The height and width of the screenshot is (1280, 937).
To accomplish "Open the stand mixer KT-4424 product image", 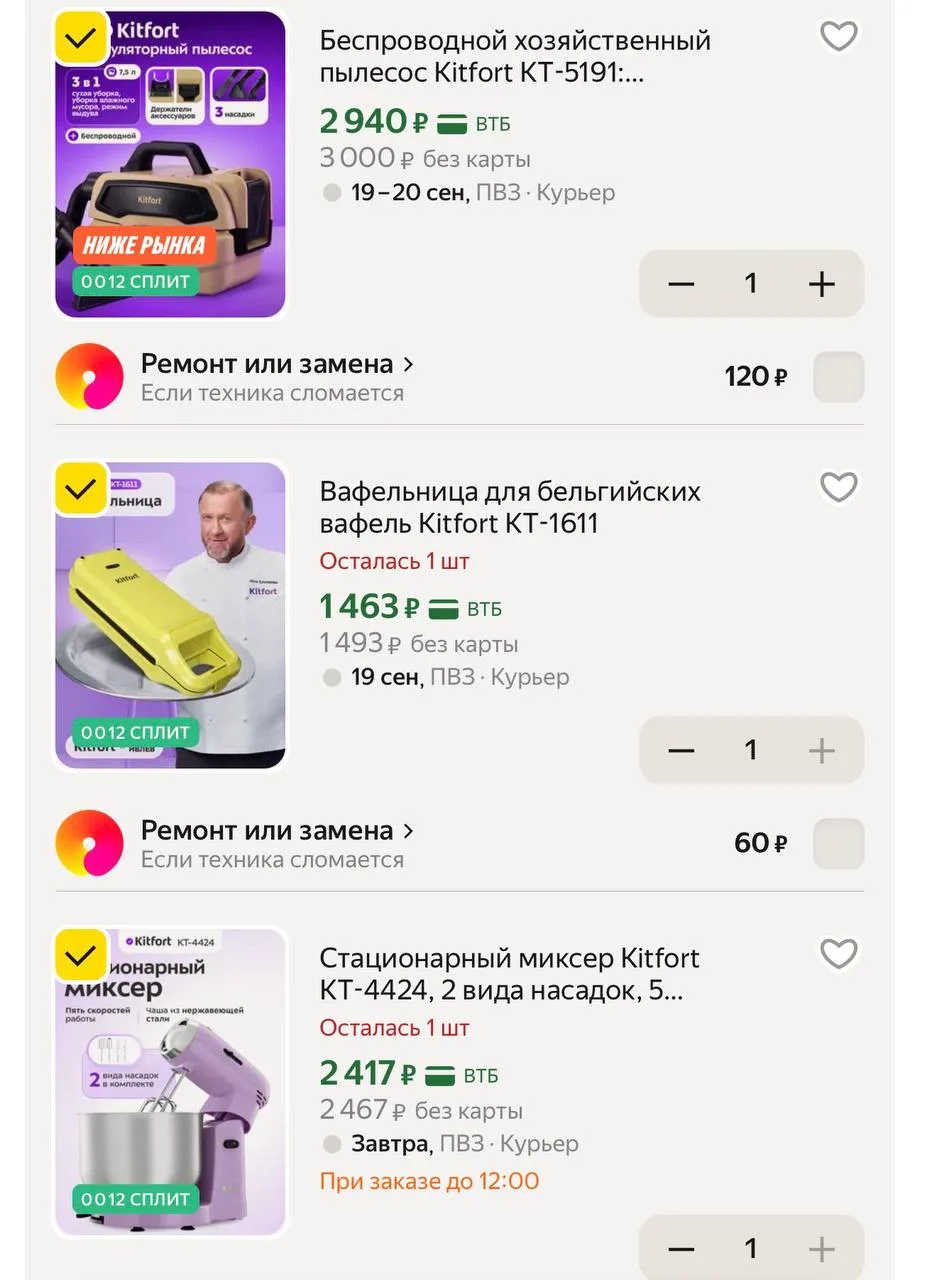I will (x=170, y=1082).
